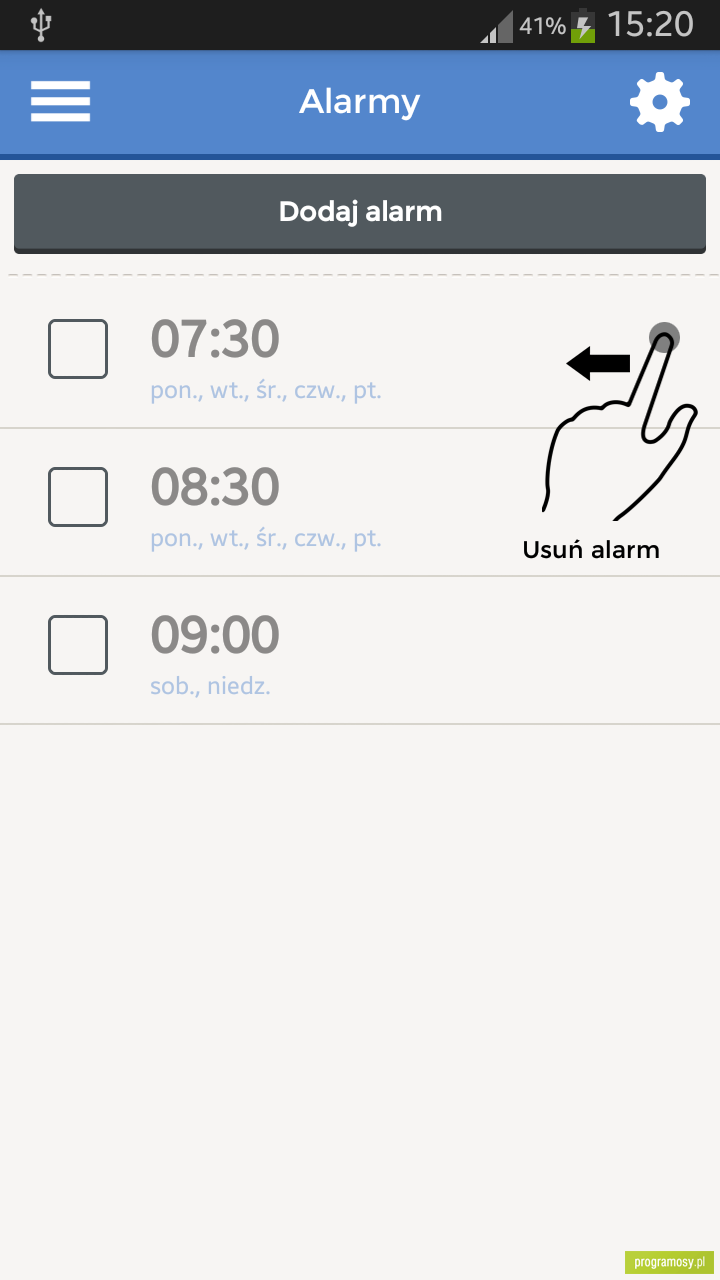
Task: Open the hamburger drawer menu
Action: (x=60, y=101)
